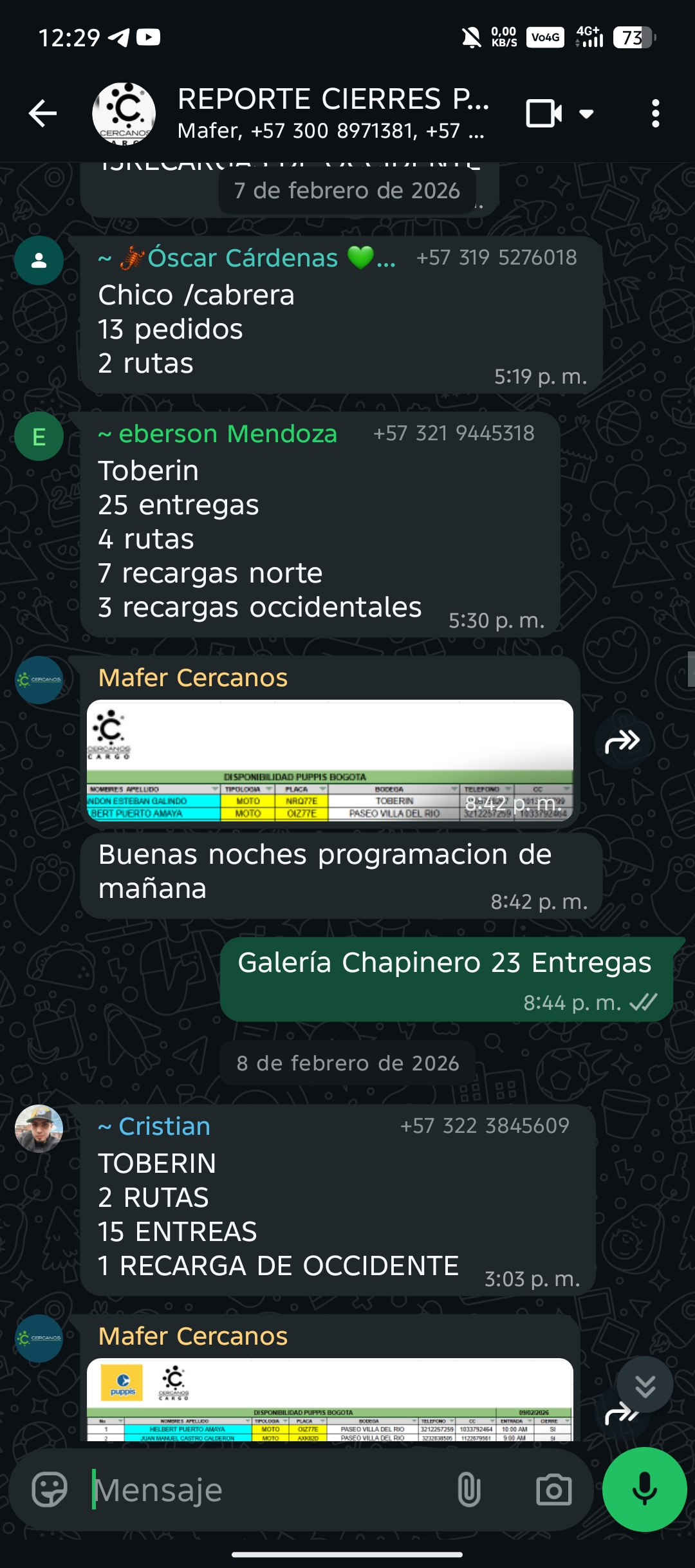Open eberson Mendoza's profile avatar
This screenshot has width=695, height=1568.
pos(39,437)
